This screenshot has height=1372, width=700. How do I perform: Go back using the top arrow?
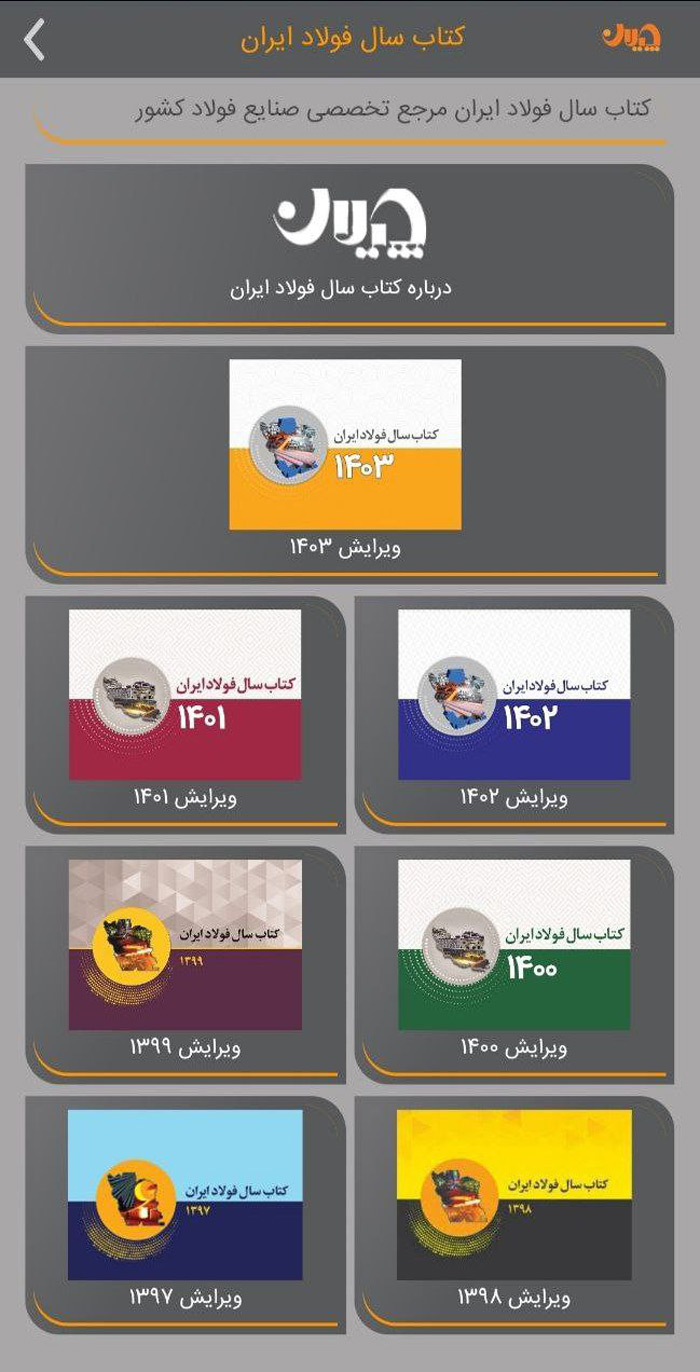point(35,40)
